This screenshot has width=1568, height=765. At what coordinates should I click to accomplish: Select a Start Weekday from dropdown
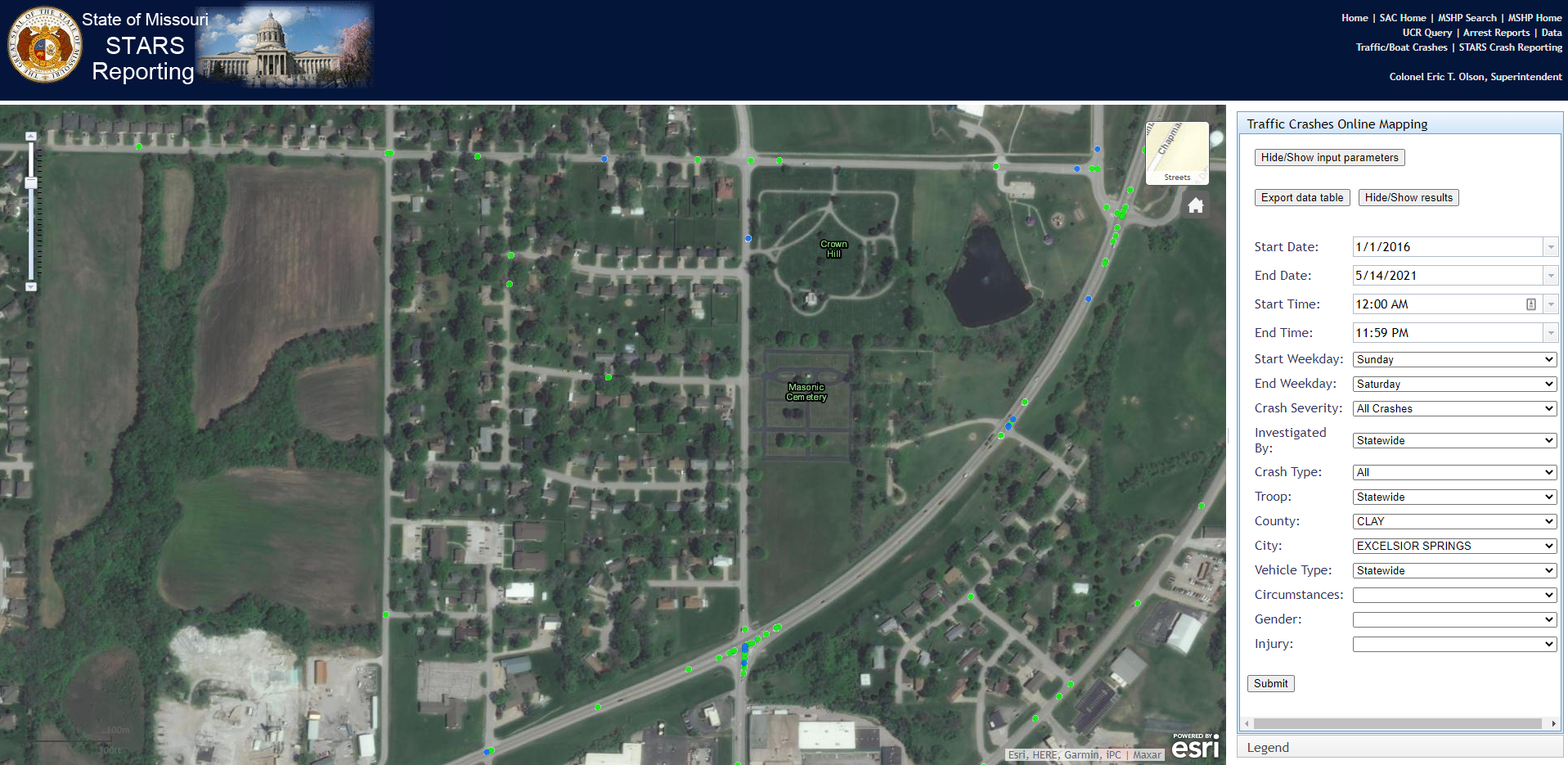pos(1454,359)
